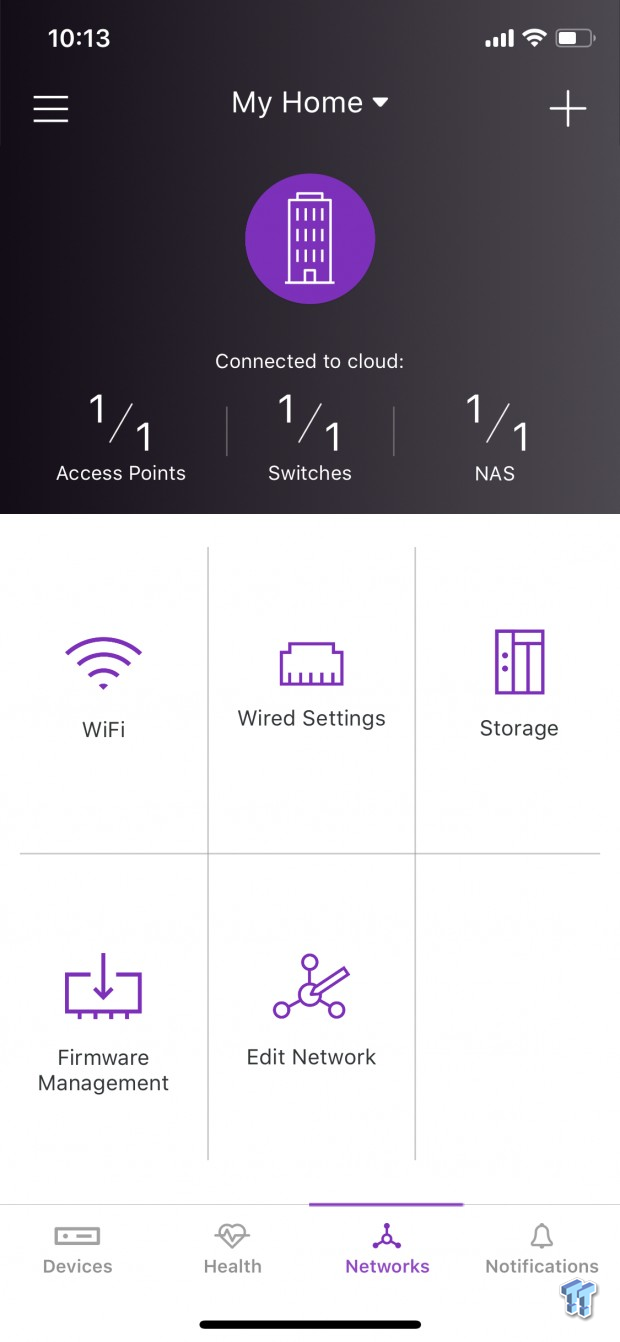Image resolution: width=620 pixels, height=1342 pixels.
Task: Switch to the Health tab
Action: (232, 1250)
